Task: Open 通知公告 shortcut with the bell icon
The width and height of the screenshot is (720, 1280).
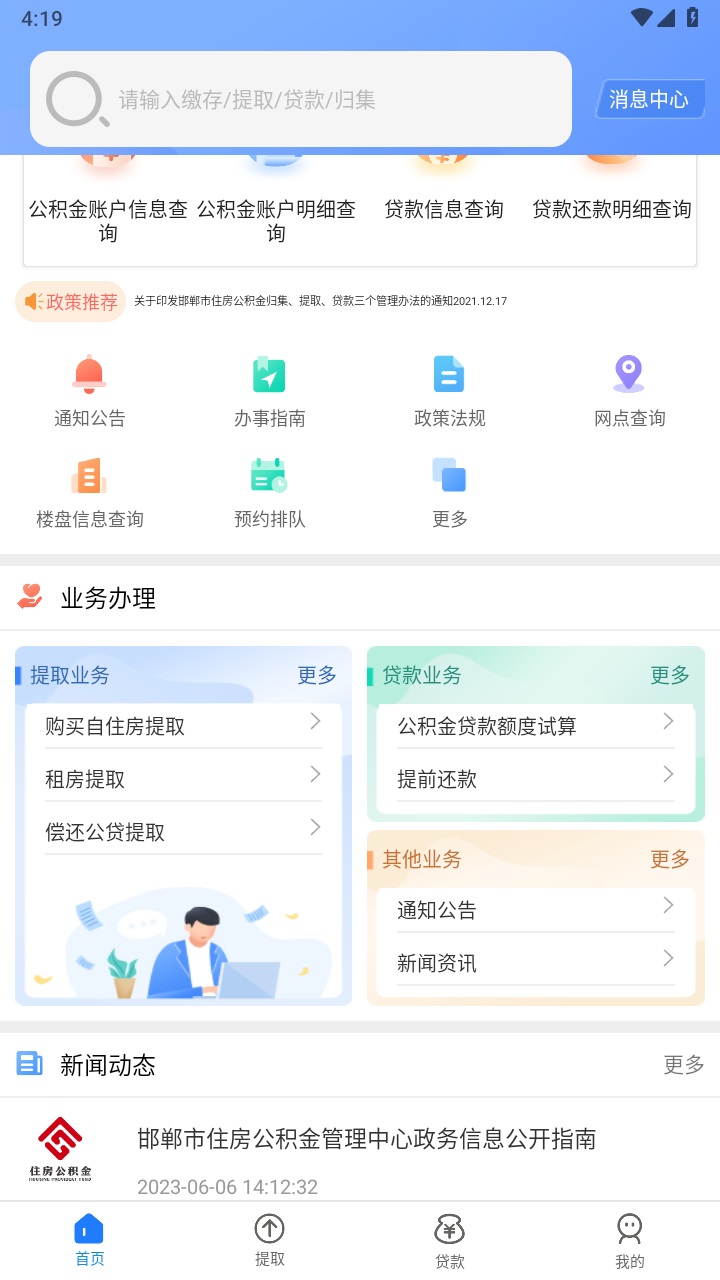Action: click(90, 391)
